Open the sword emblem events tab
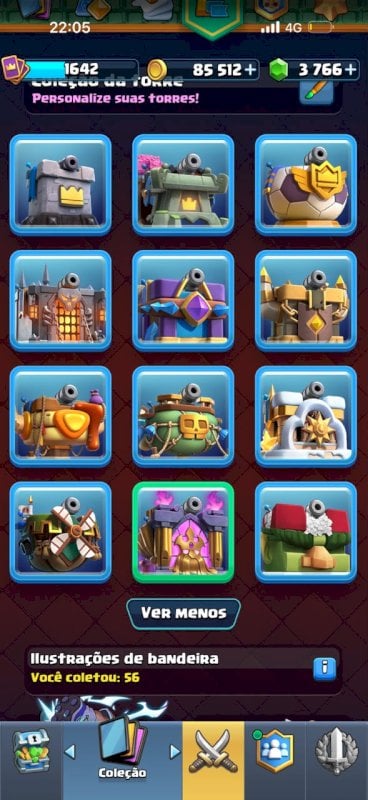Image resolution: width=368 pixels, height=800 pixels. pyautogui.click(x=336, y=751)
